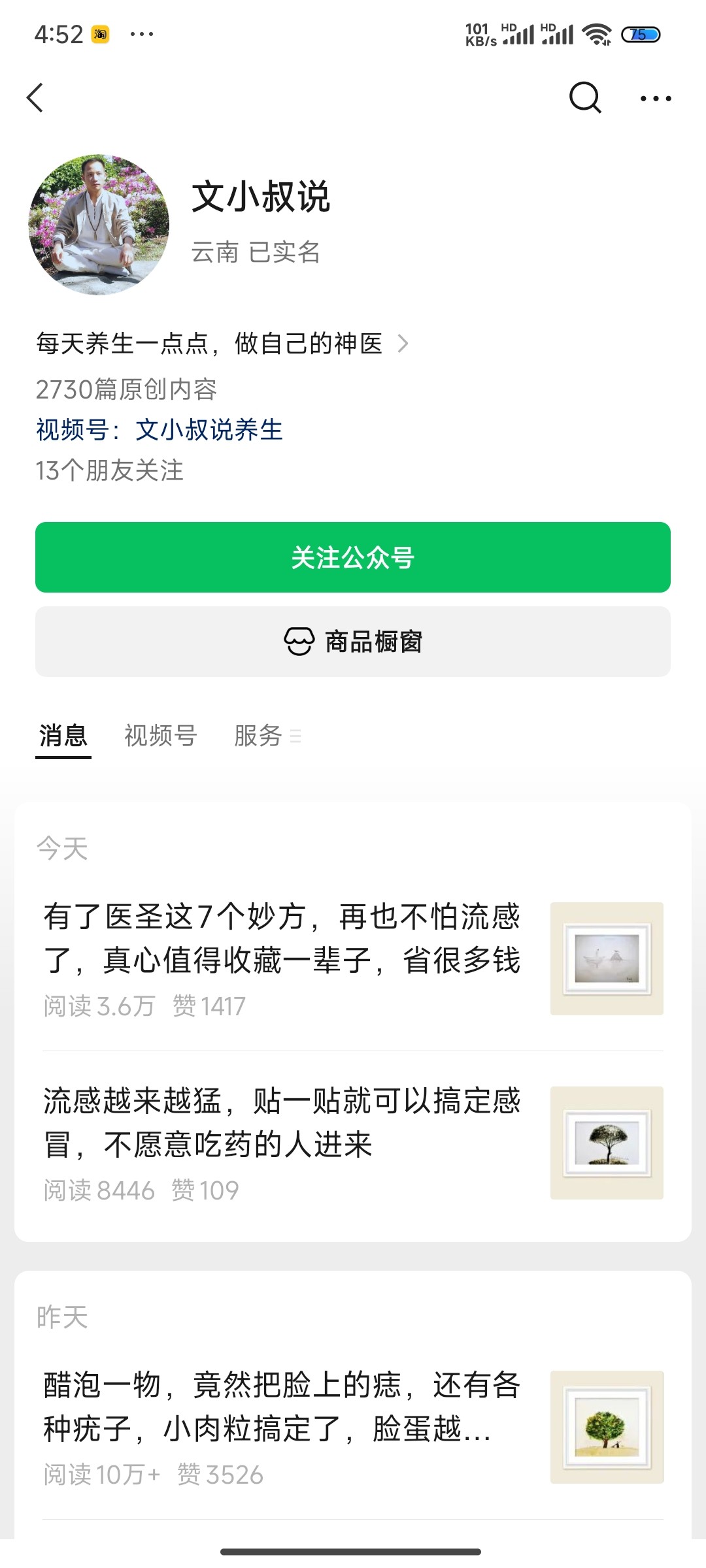The height and width of the screenshot is (1568, 706).
Task: Select the 消息 tab
Action: [63, 736]
